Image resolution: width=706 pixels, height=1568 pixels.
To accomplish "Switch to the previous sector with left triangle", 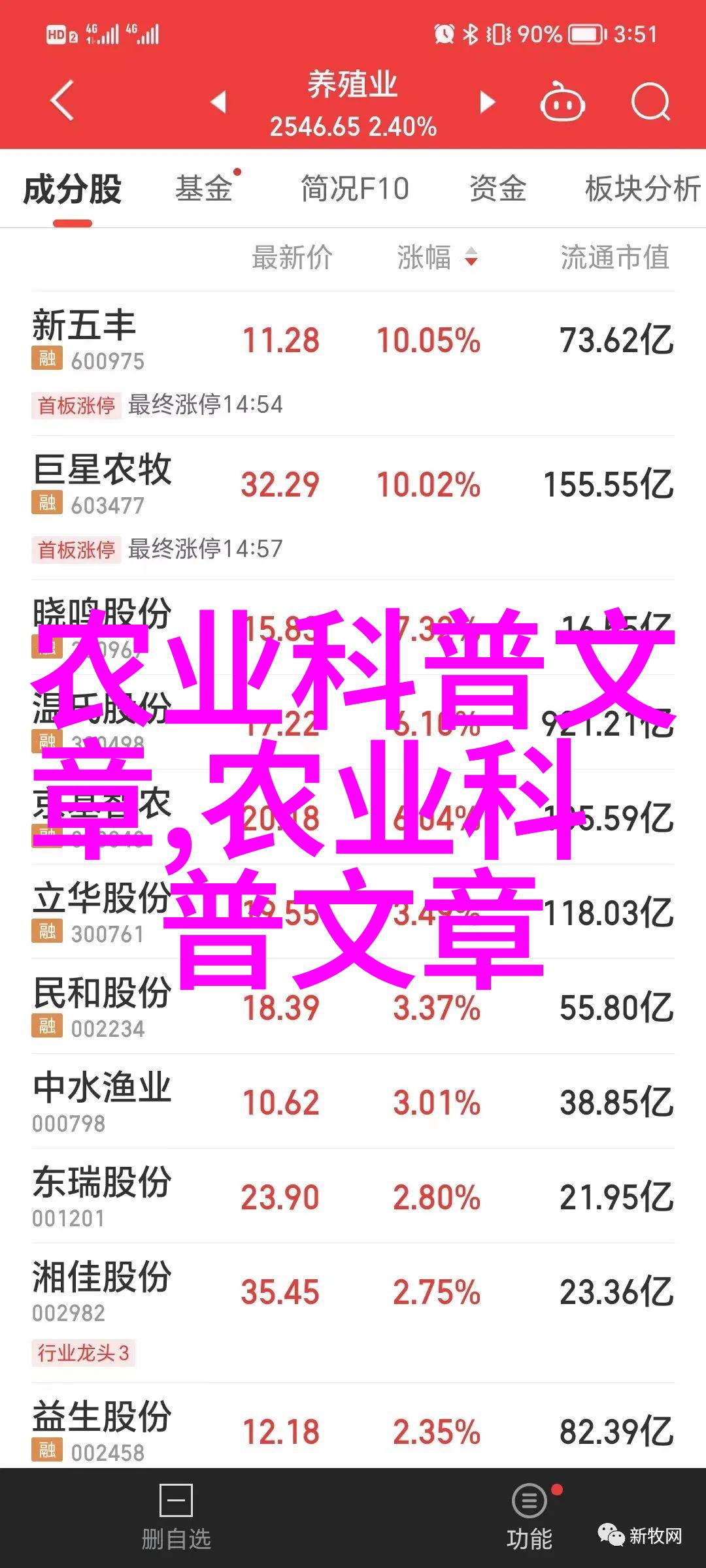I will point(218,102).
